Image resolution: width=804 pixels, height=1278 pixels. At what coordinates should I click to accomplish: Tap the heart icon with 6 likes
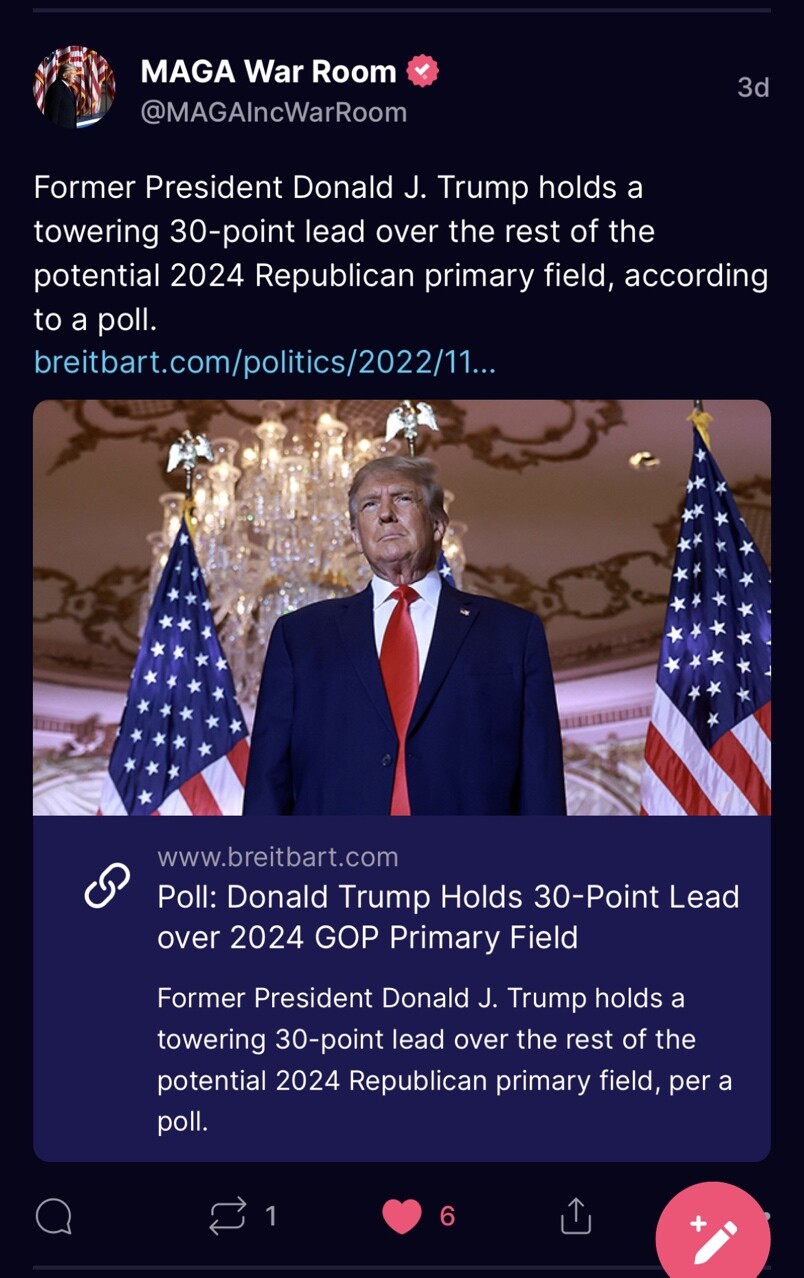pyautogui.click(x=403, y=1216)
